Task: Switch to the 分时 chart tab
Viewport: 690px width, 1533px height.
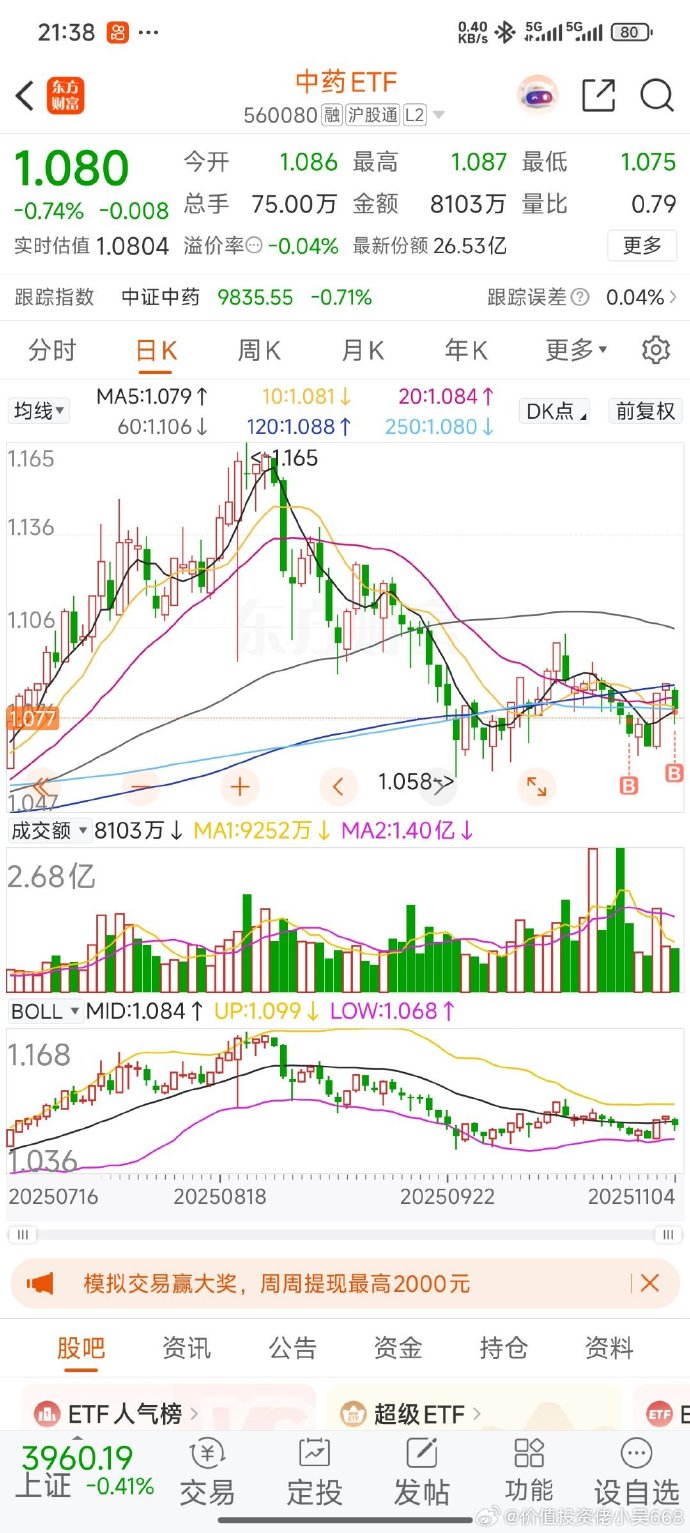Action: (52, 351)
